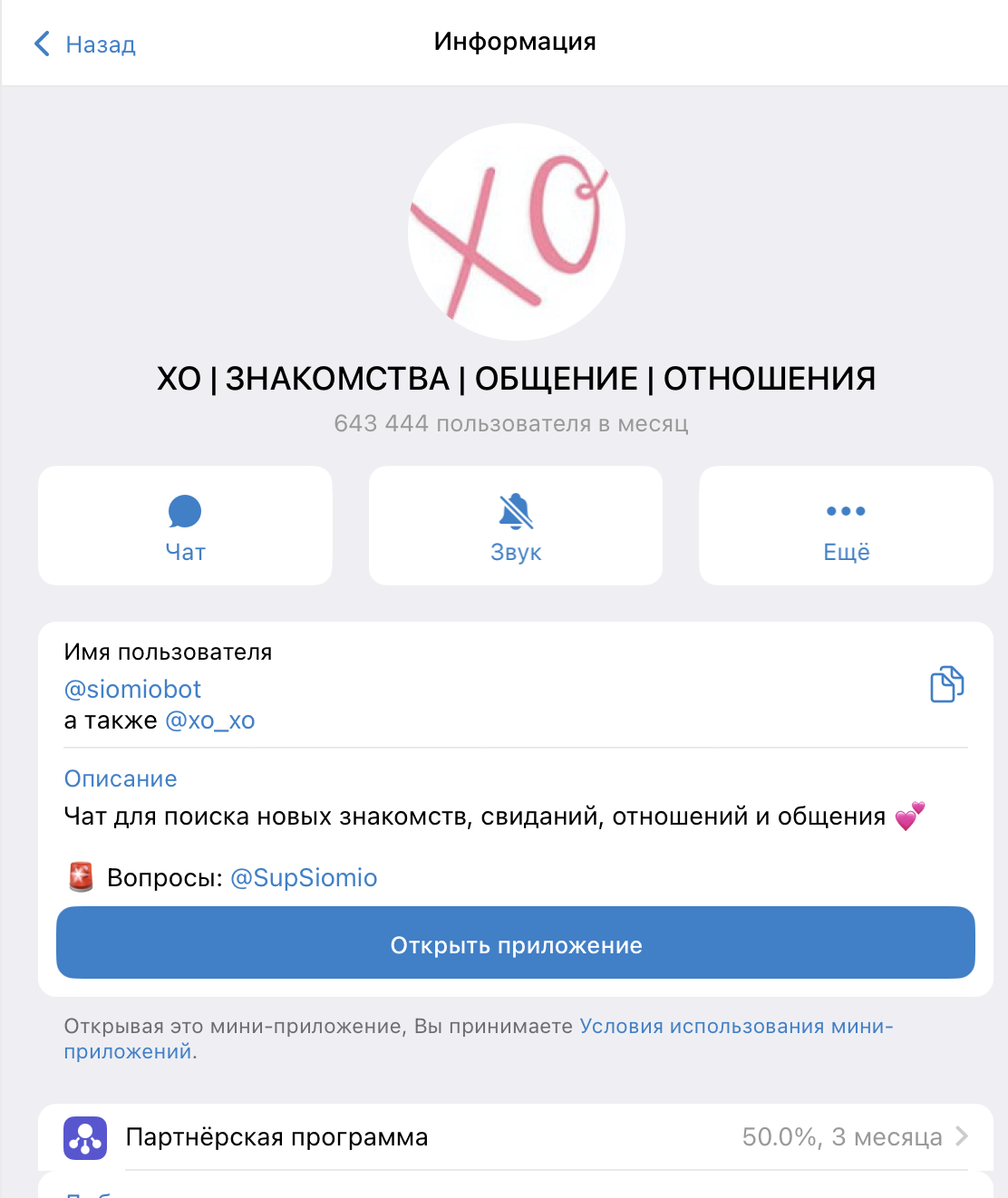Mute notifications via the Звук card

pyautogui.click(x=515, y=526)
